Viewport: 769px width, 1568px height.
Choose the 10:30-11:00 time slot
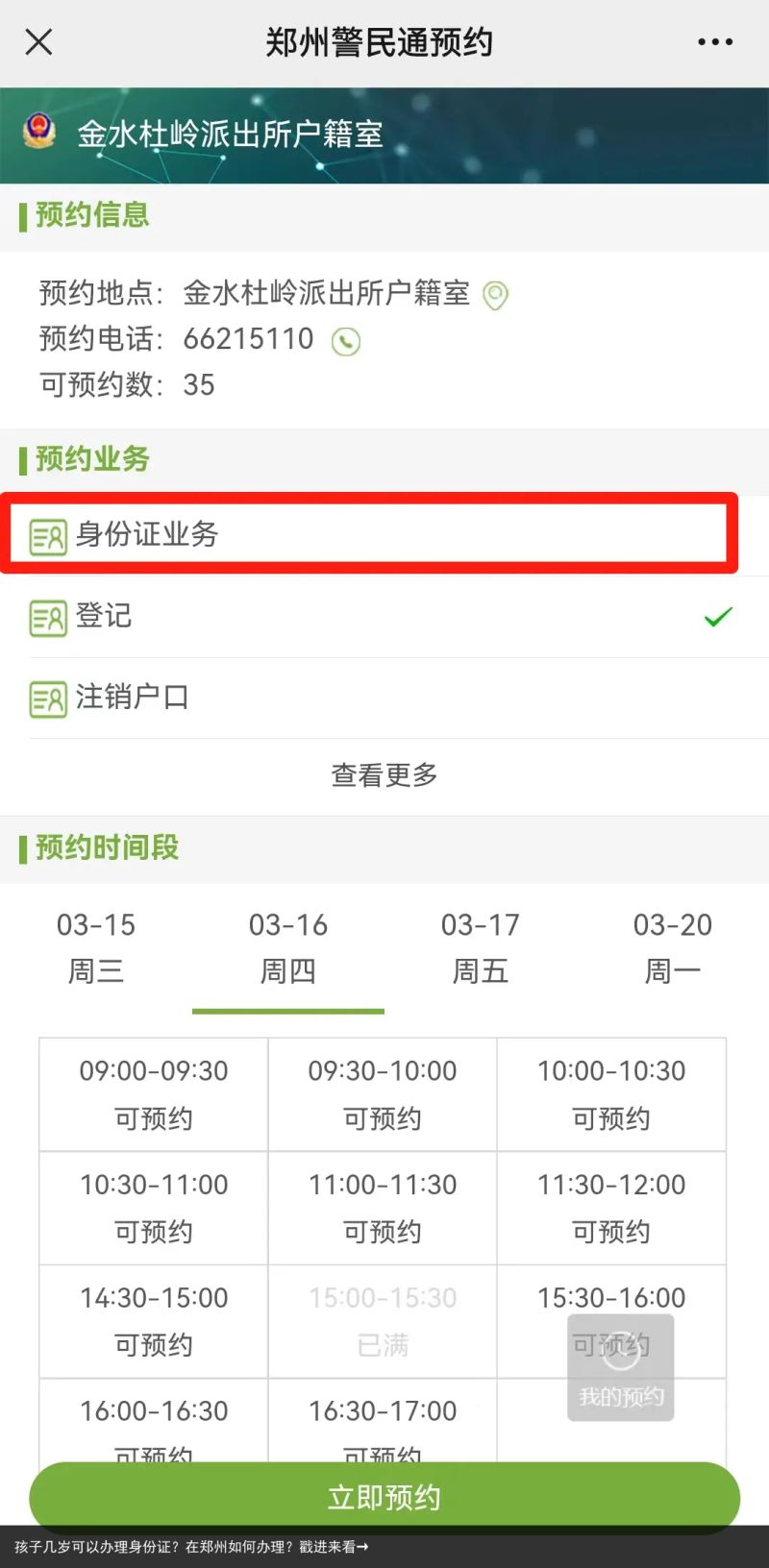click(x=154, y=1208)
